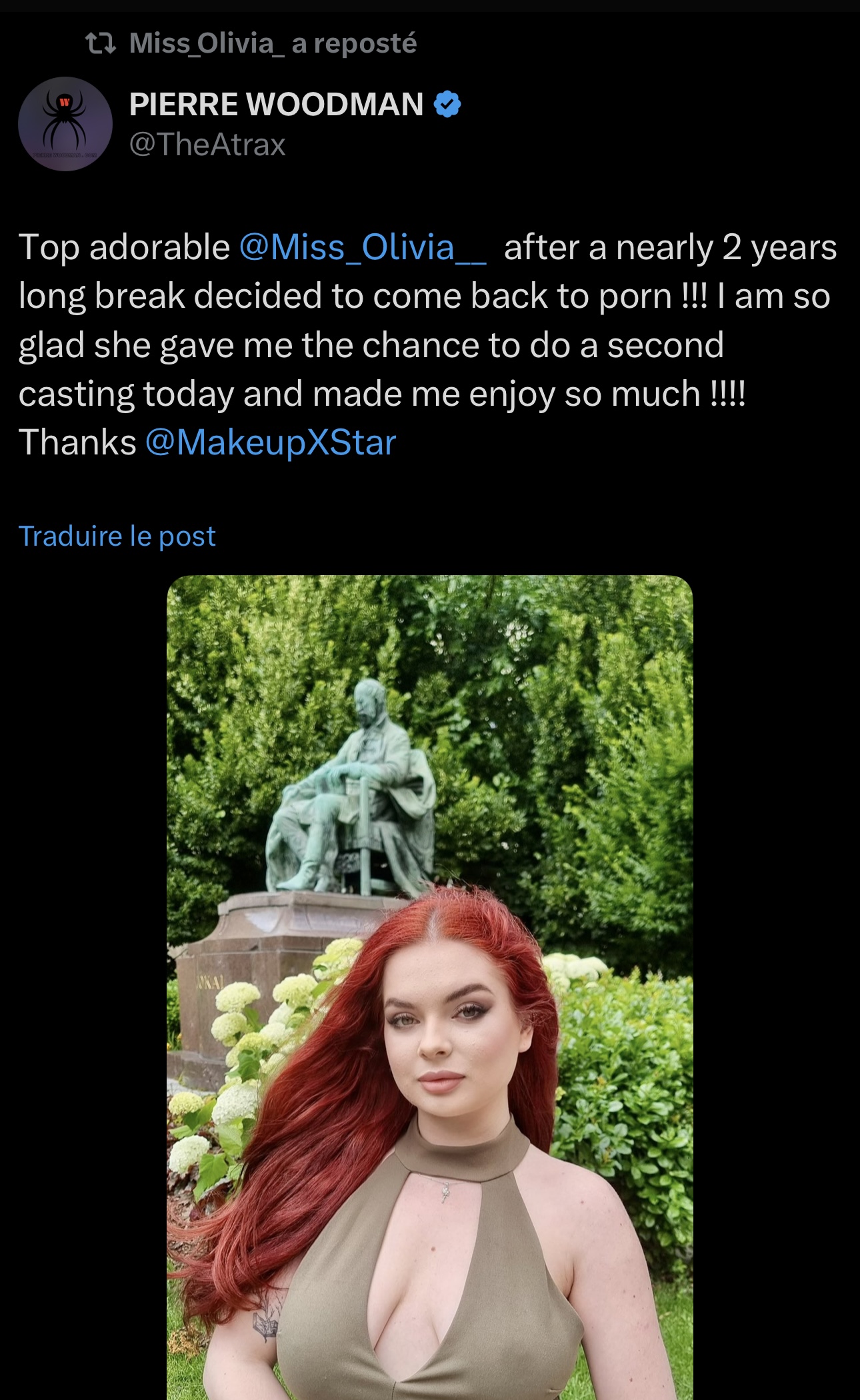
Task: Open Pierre Woodman's profile avatar
Action: coord(65,124)
